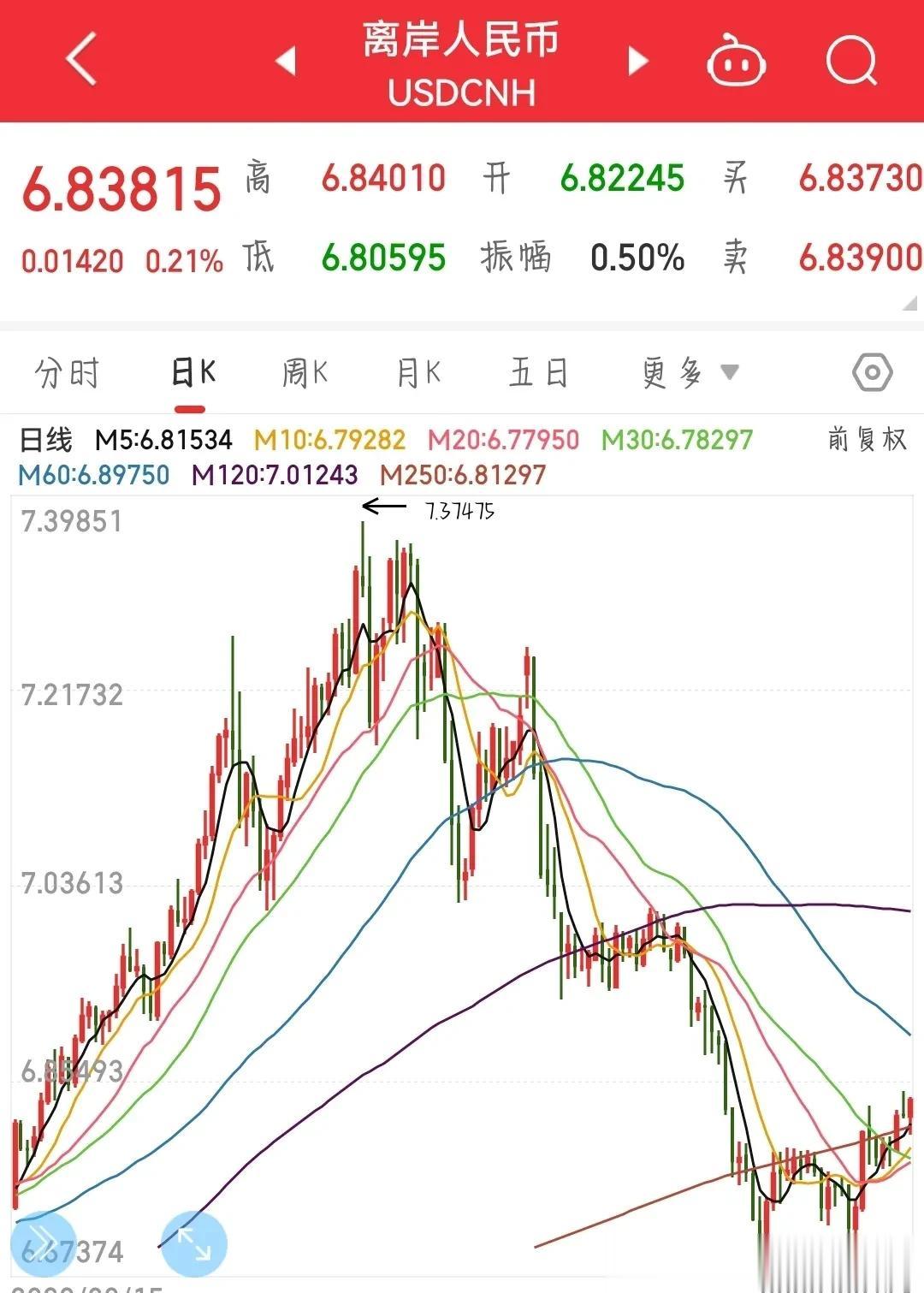Open search with the magnifier icon
Image resolution: width=924 pixels, height=1293 pixels.
click(851, 61)
